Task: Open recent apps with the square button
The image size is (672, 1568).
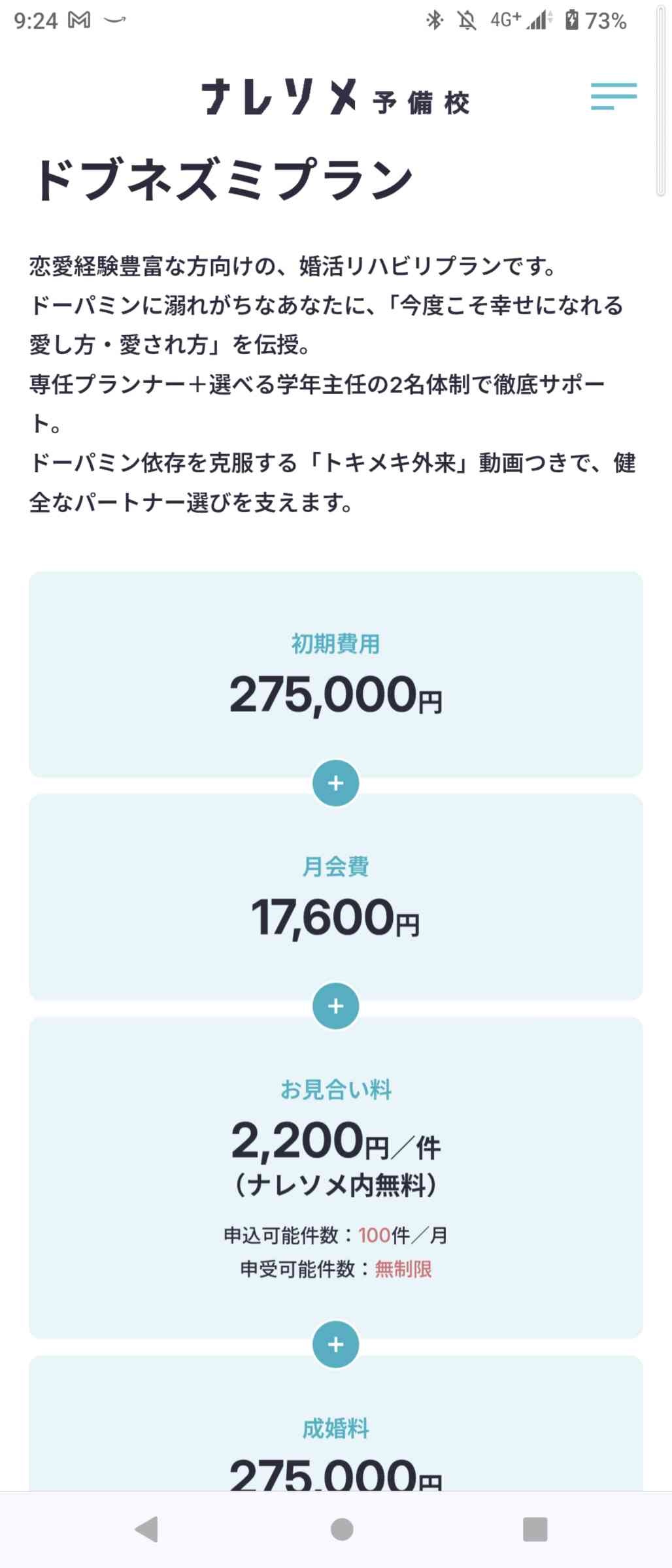Action: pos(535,1529)
